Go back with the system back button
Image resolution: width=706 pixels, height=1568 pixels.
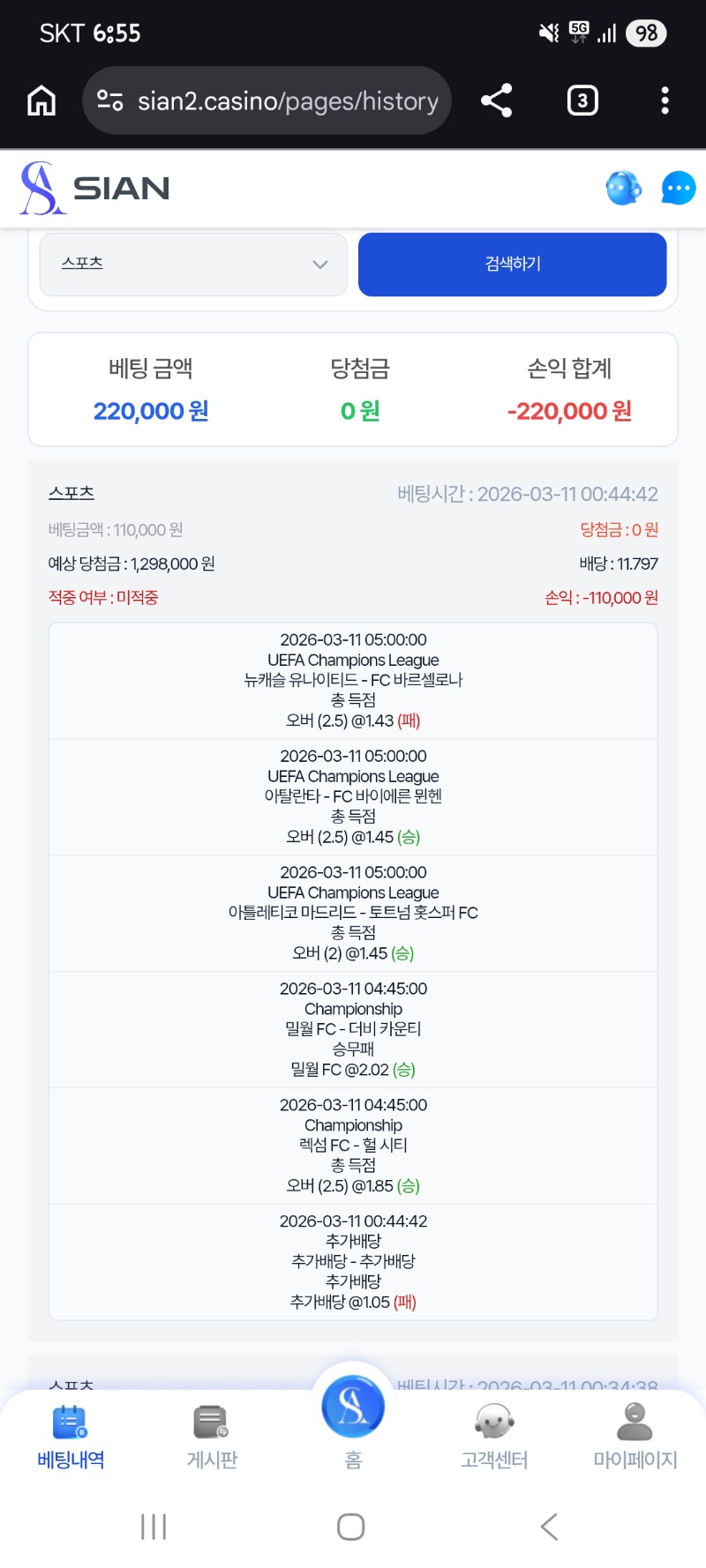tap(549, 1527)
